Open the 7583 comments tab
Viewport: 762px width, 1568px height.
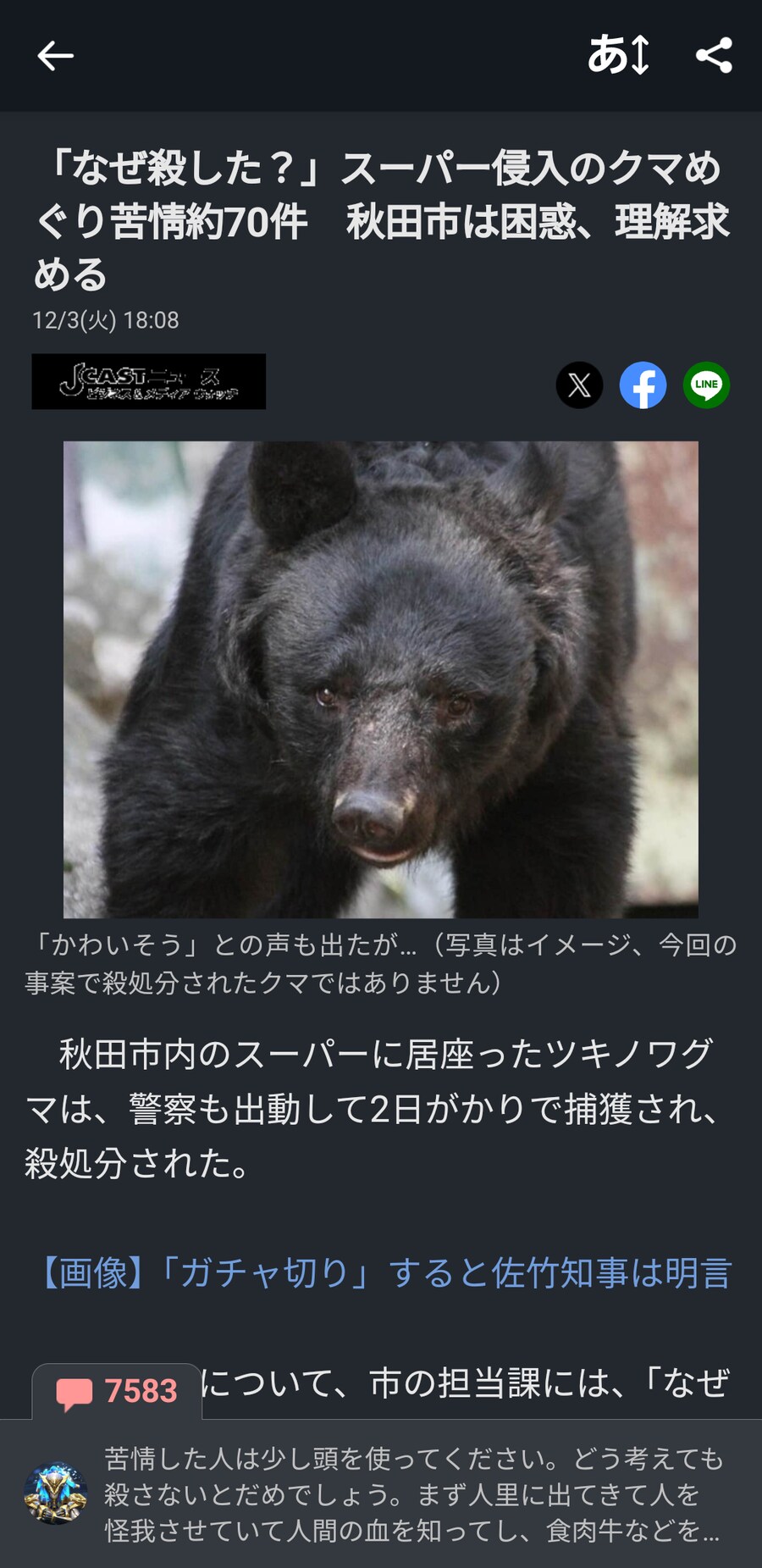click(117, 1391)
